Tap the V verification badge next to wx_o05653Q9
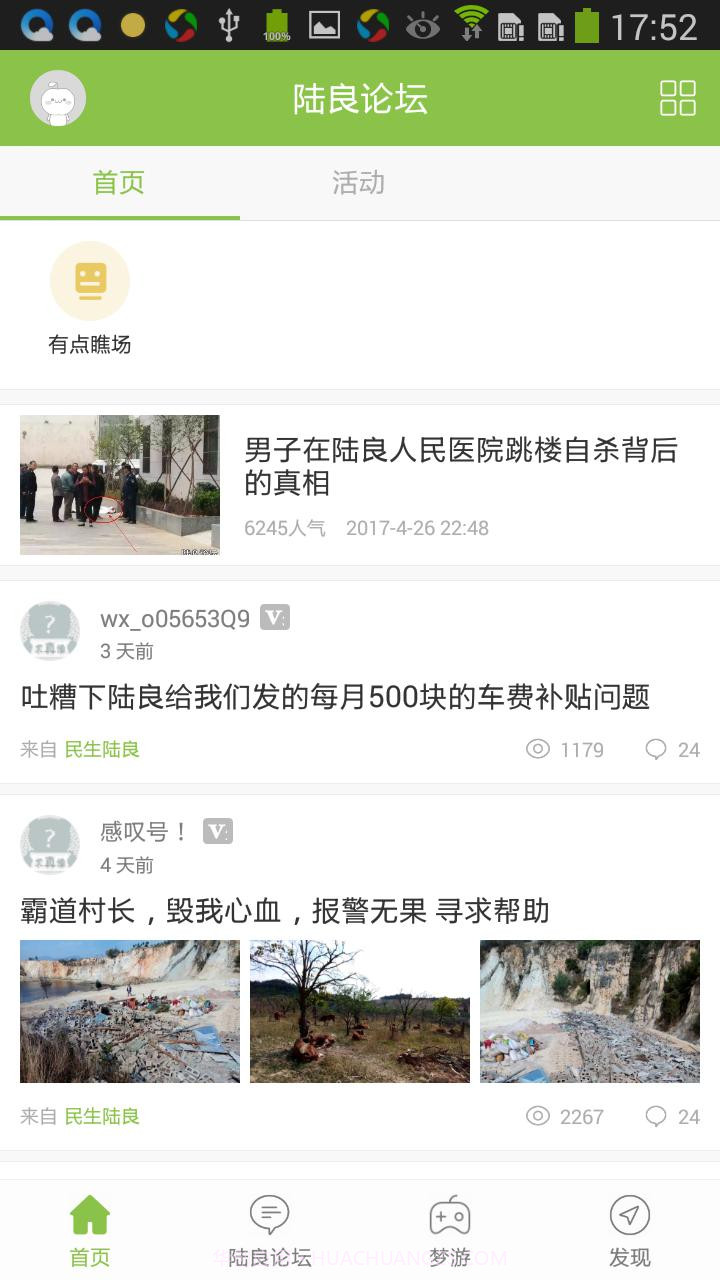This screenshot has width=720, height=1280. pos(277,618)
